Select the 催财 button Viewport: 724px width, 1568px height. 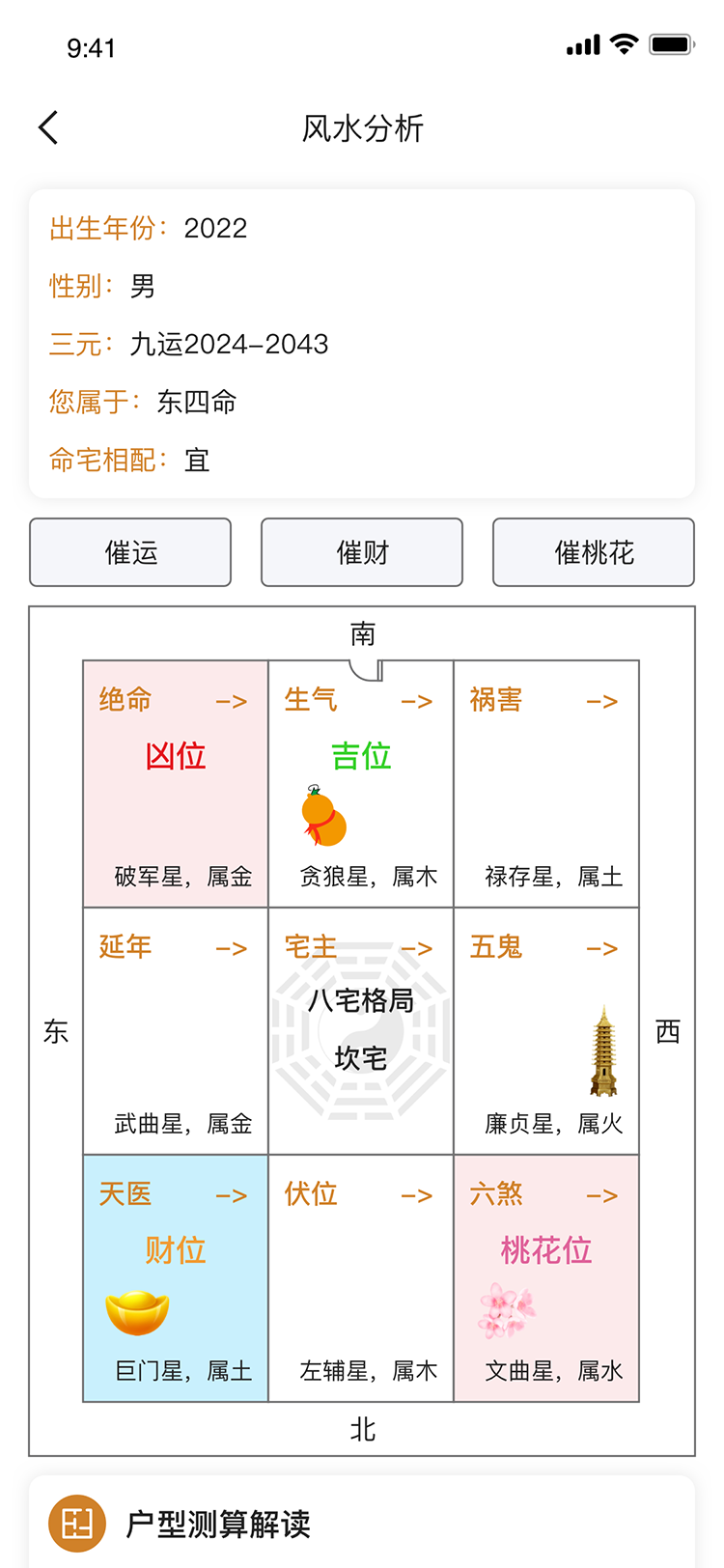point(362,552)
